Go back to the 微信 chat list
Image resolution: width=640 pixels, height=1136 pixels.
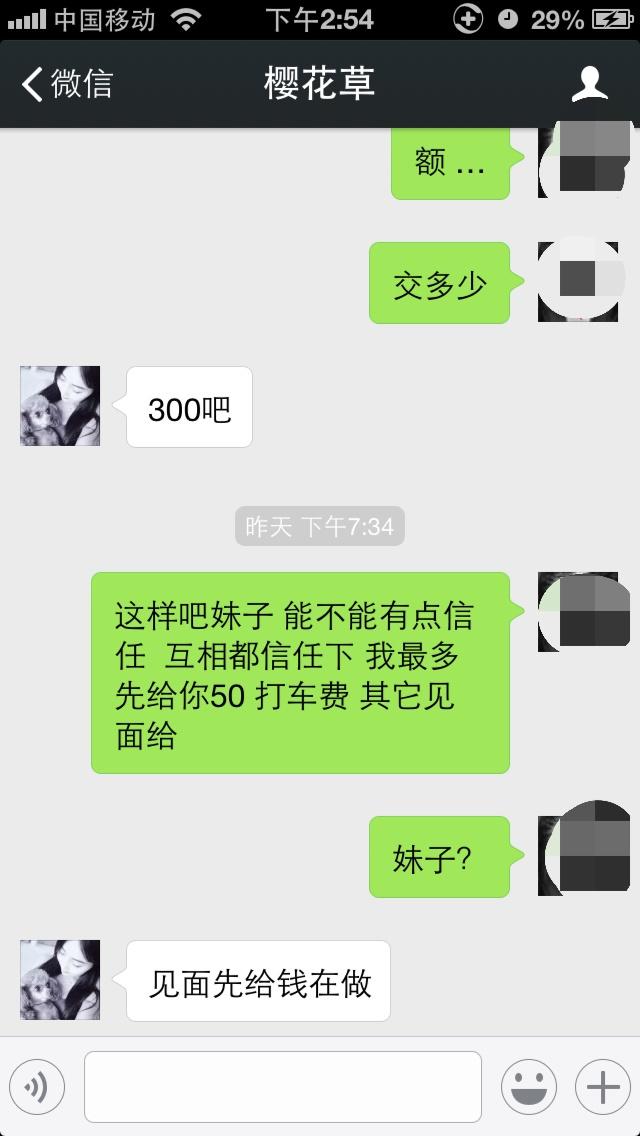66,84
